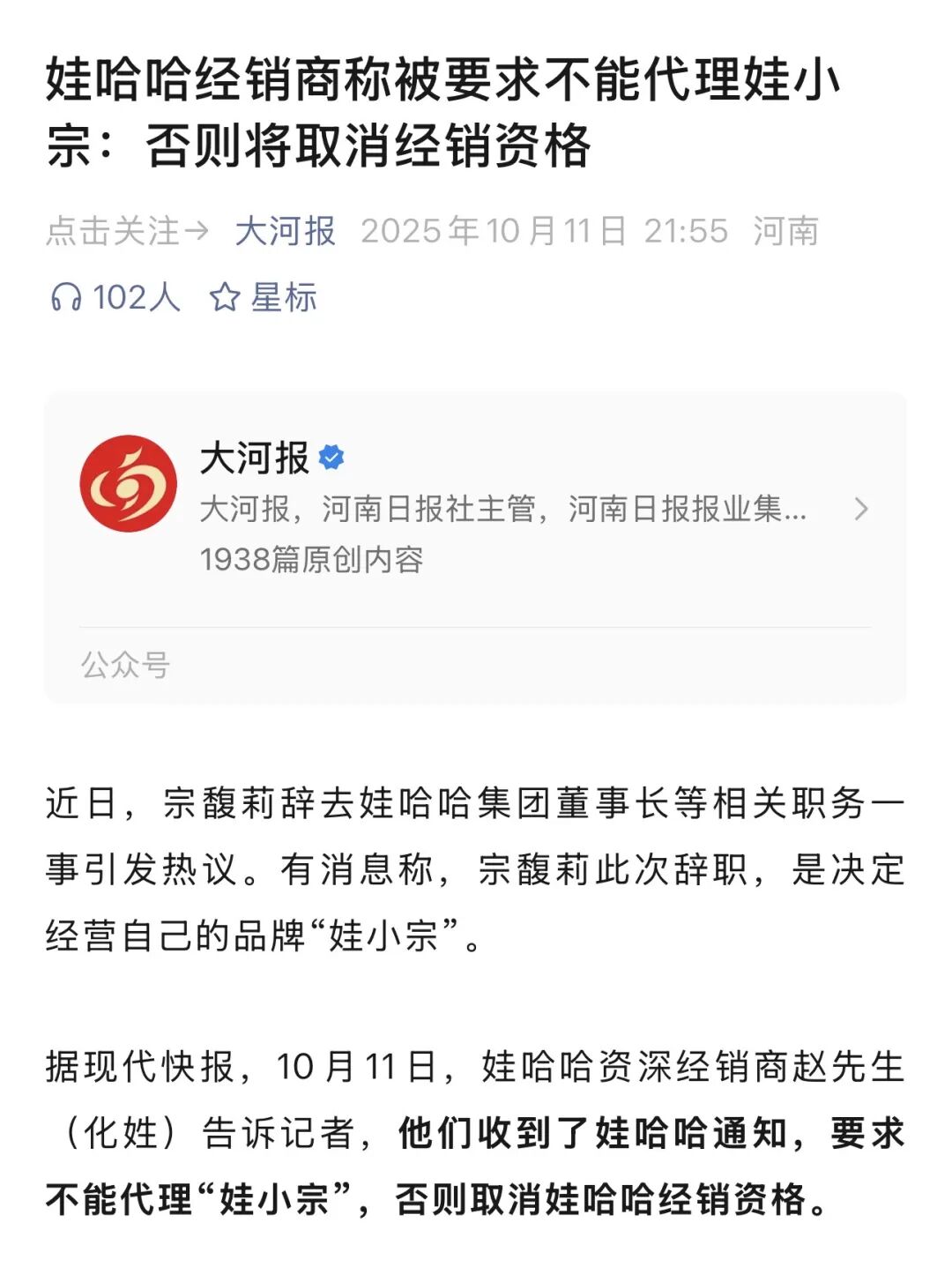Tap the headphones listener count icon showing 102人
The image size is (952, 1267).
66,298
